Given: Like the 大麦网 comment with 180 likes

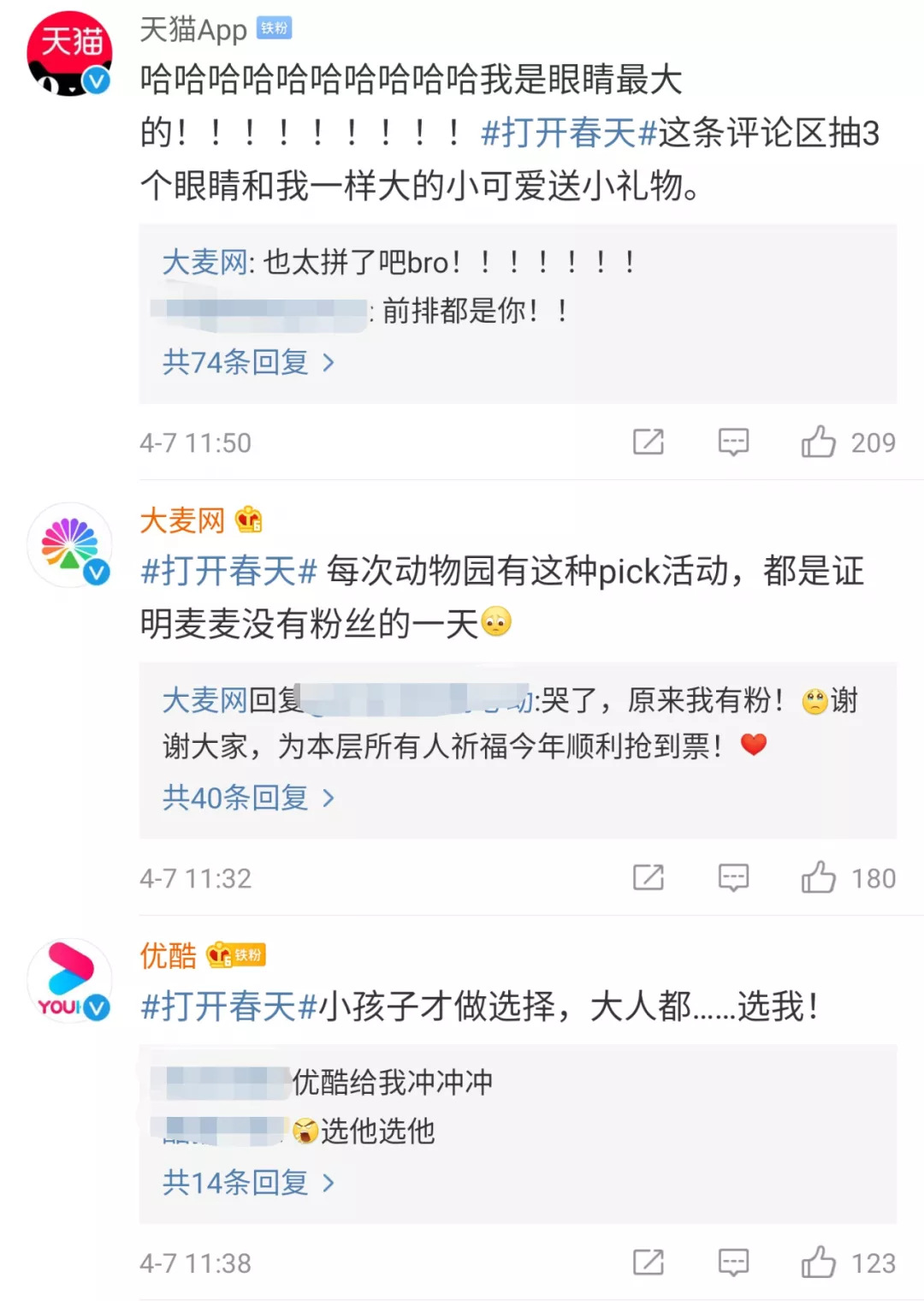Looking at the screenshot, I should (x=819, y=877).
